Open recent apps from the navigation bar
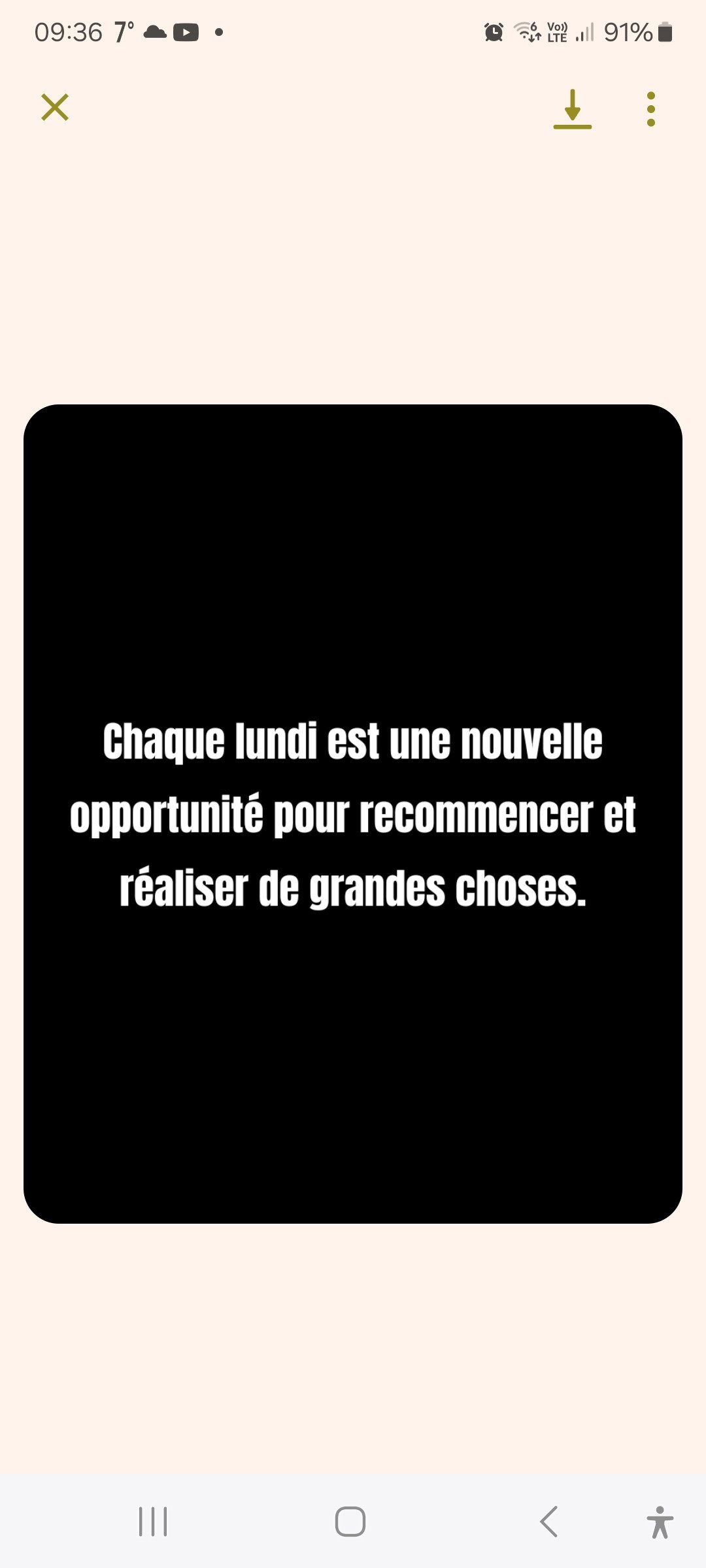Image resolution: width=706 pixels, height=1568 pixels. (x=153, y=1522)
